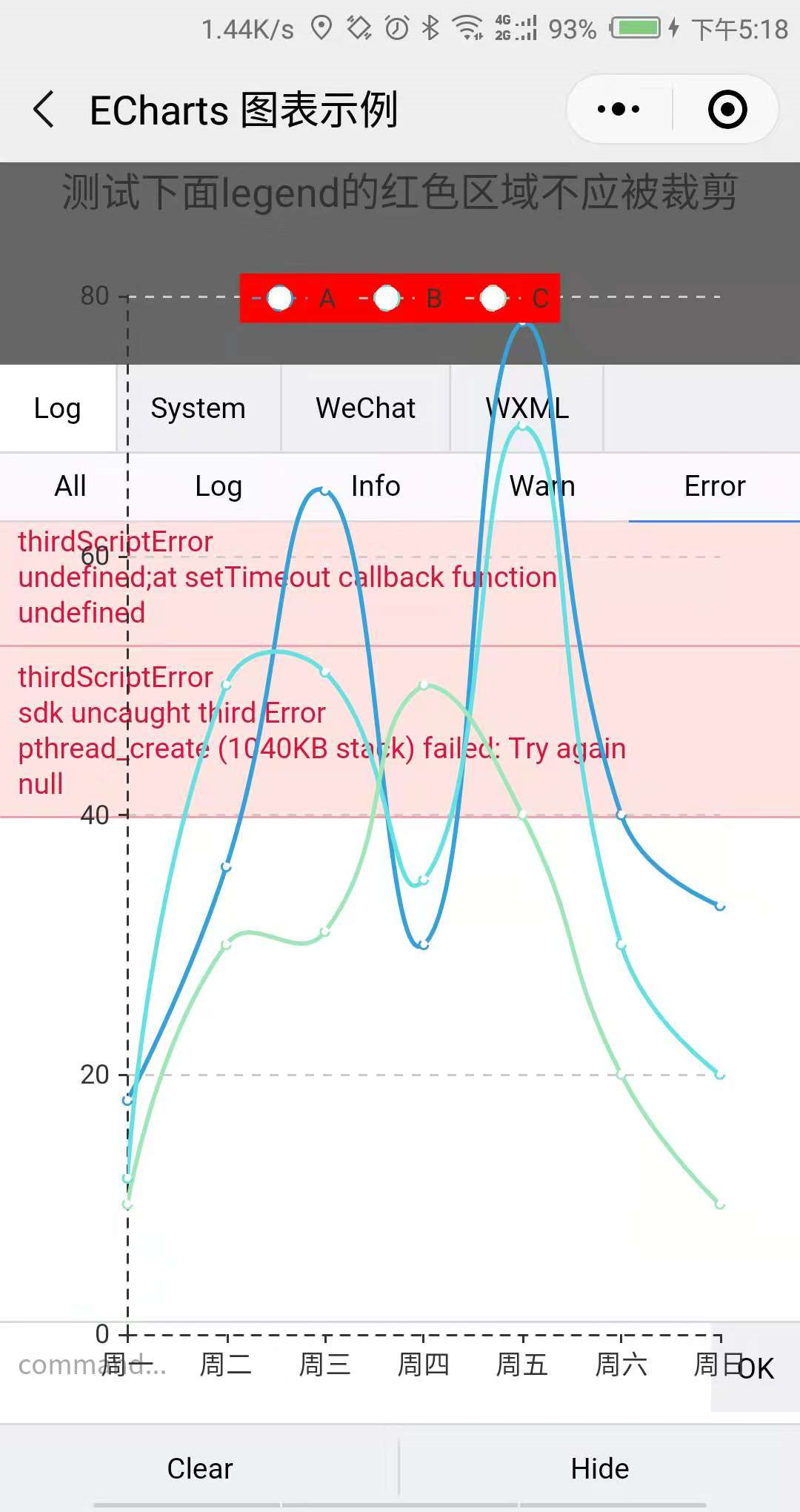Clear the console logs
Screen dimensions: 800x1512
199,1468
